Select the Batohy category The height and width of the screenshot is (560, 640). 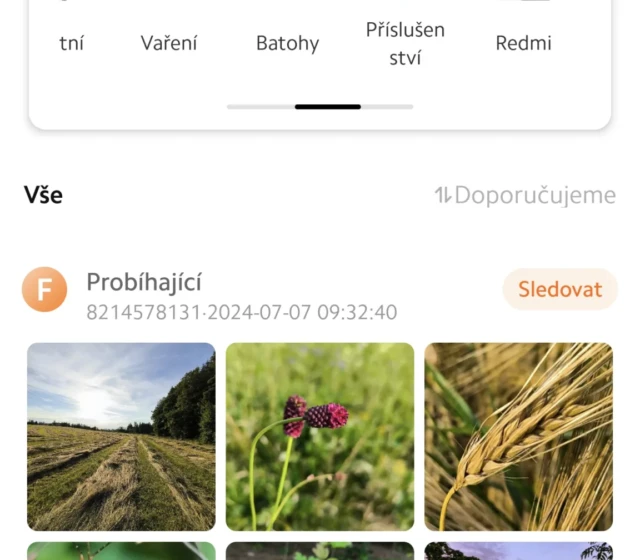pos(287,43)
